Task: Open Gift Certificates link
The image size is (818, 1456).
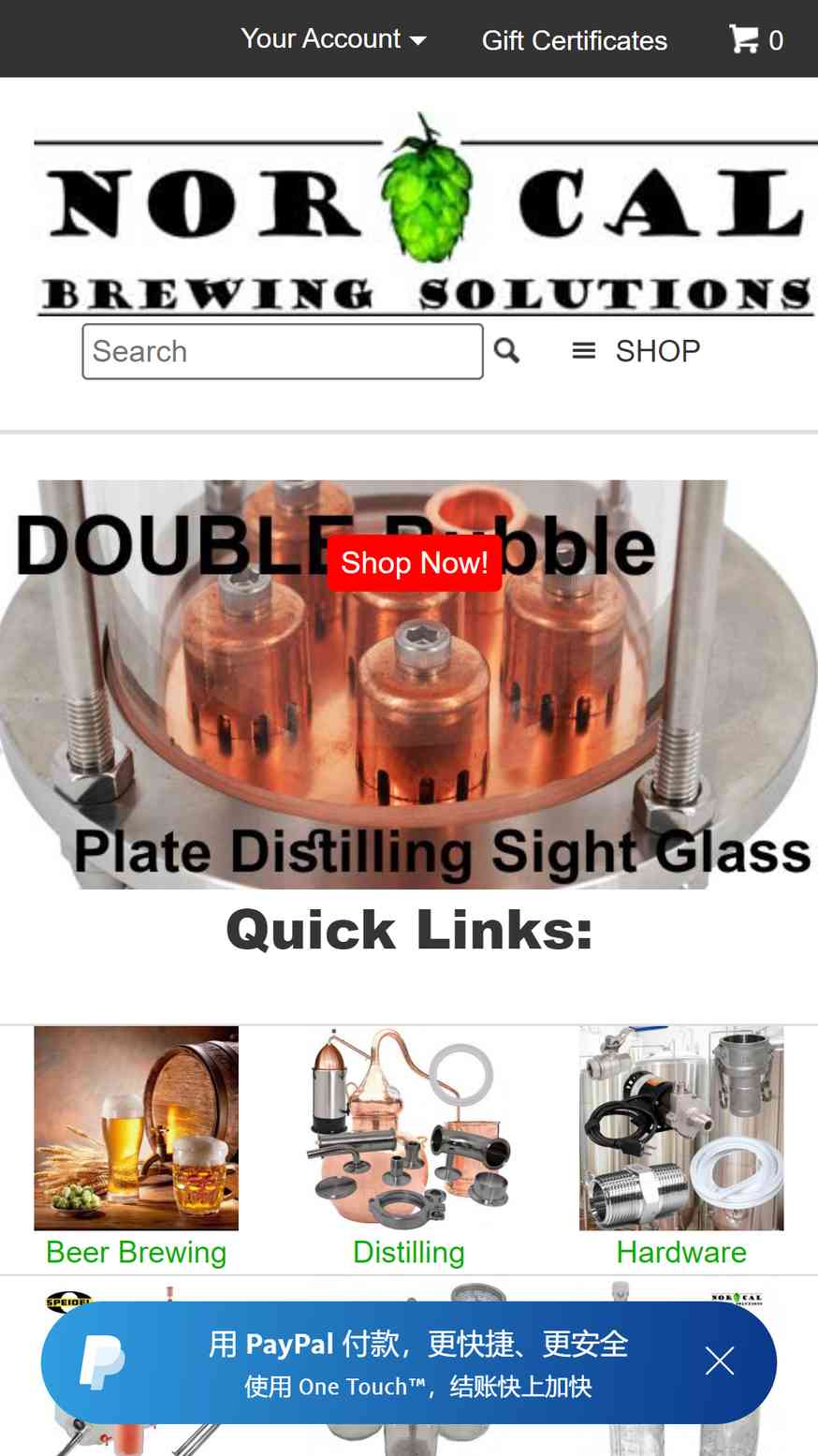Action: pos(574,40)
